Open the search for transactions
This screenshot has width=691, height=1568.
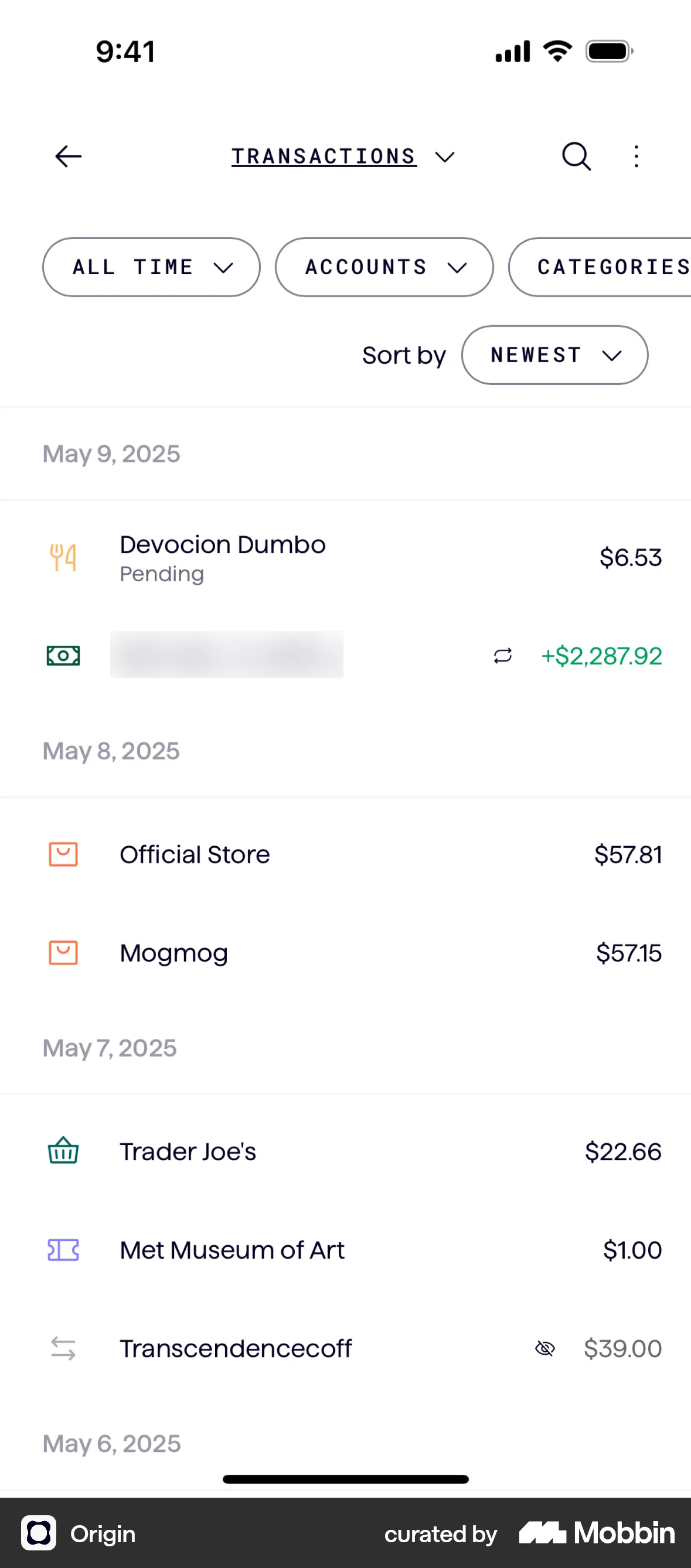(x=576, y=156)
